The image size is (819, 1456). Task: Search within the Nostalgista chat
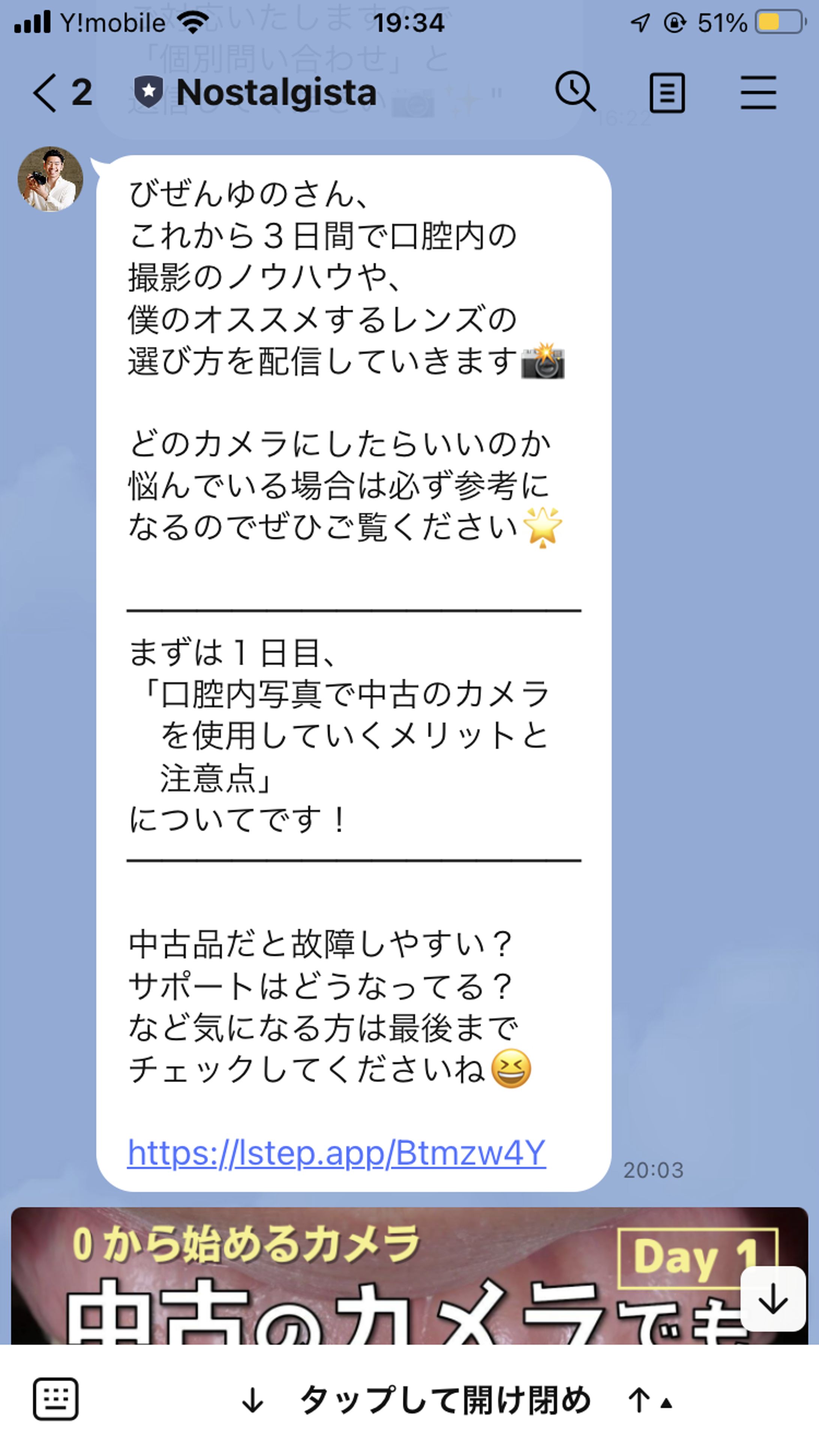(x=575, y=91)
